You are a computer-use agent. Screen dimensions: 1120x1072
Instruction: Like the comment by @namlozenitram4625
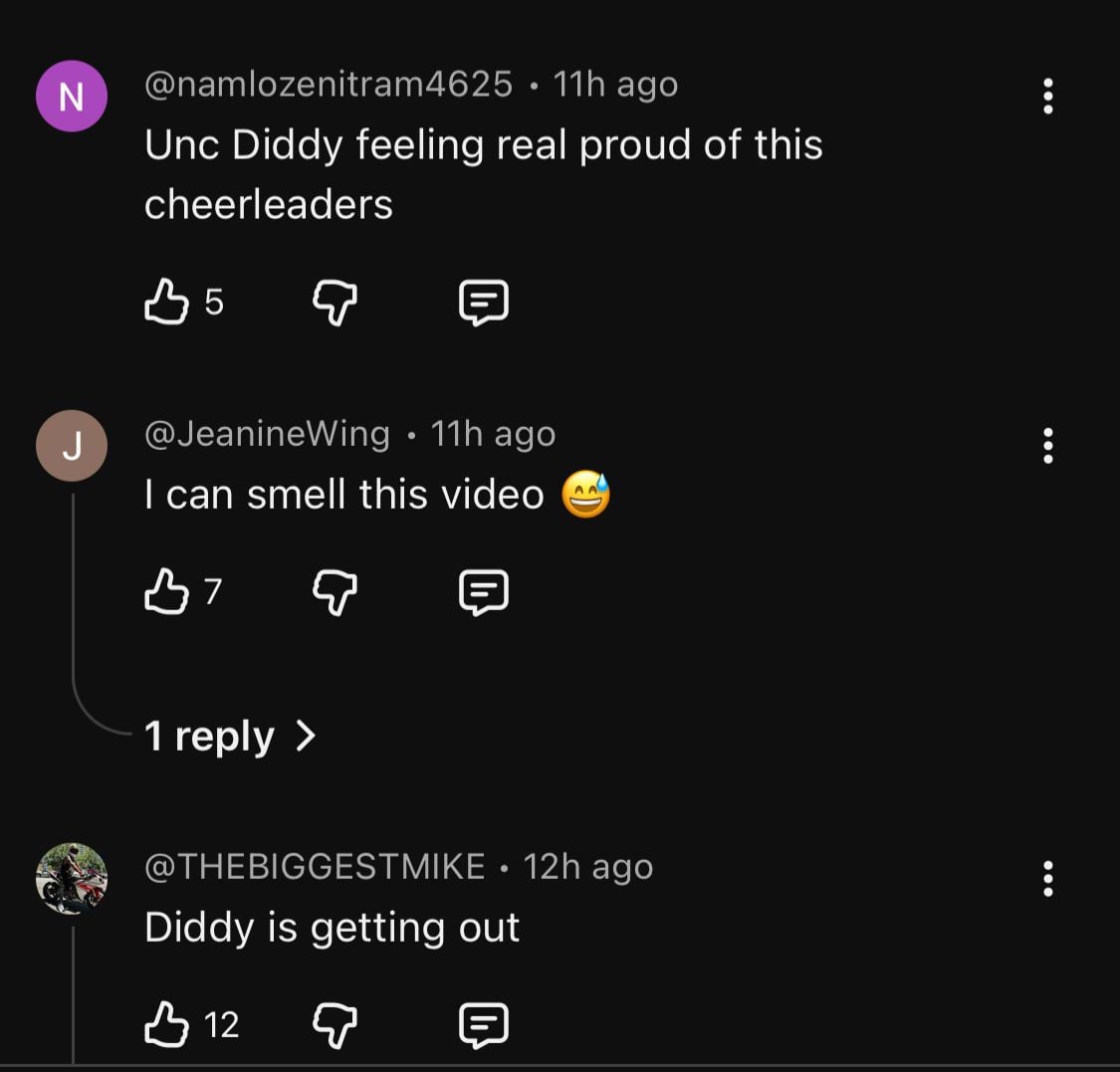pyautogui.click(x=167, y=302)
